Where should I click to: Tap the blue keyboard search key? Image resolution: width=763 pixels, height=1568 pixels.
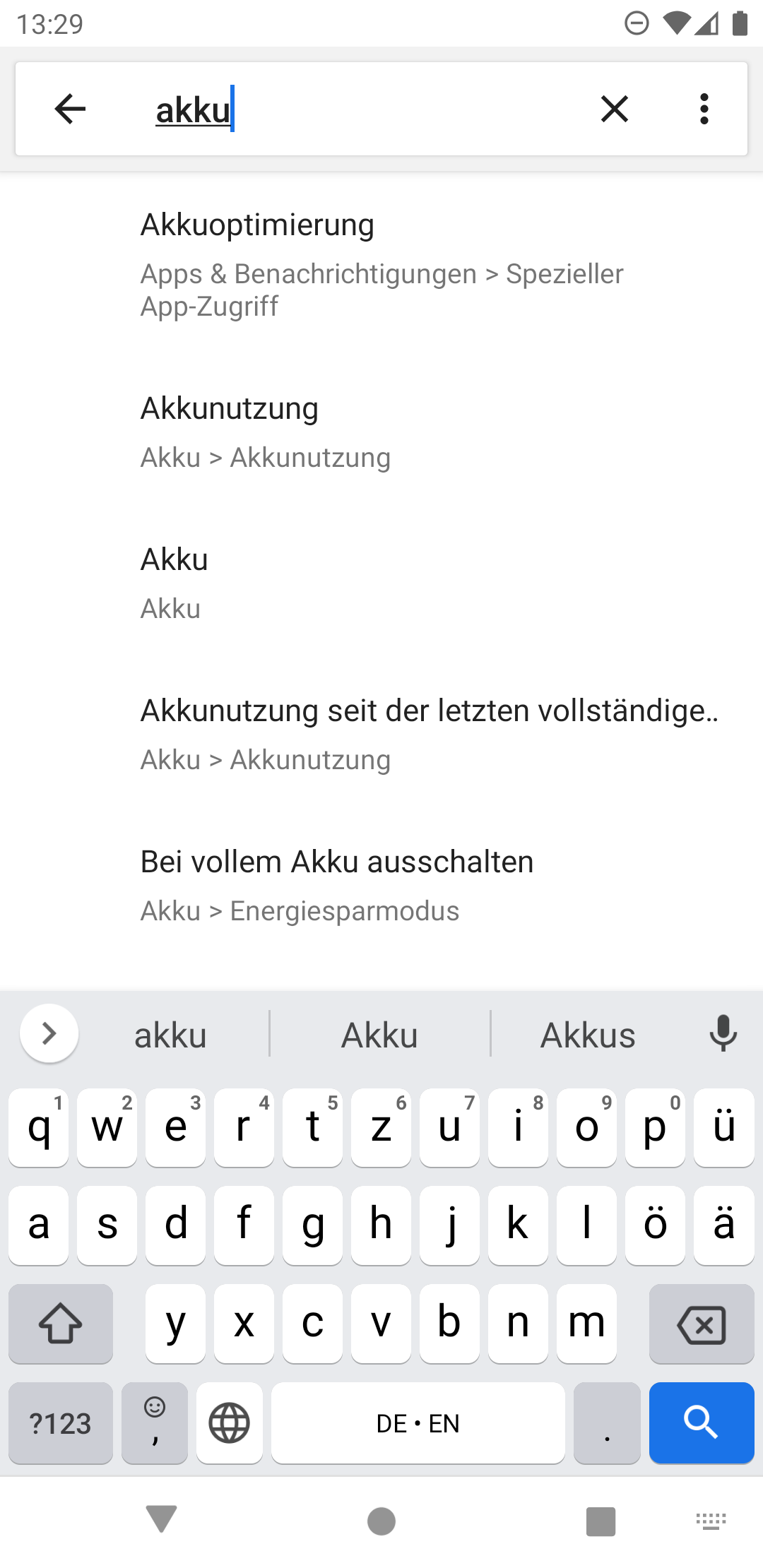(x=701, y=1423)
